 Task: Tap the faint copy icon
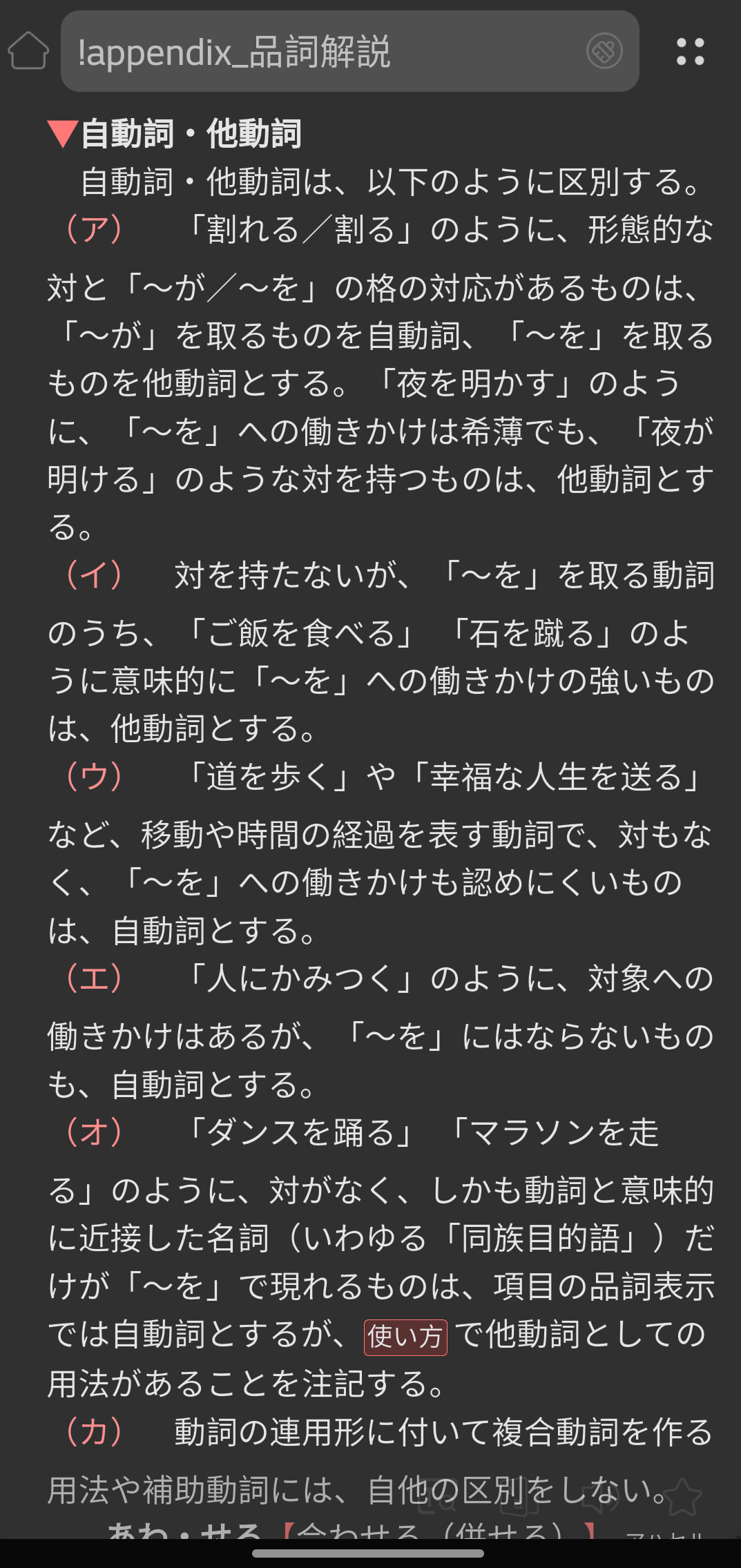[519, 1497]
